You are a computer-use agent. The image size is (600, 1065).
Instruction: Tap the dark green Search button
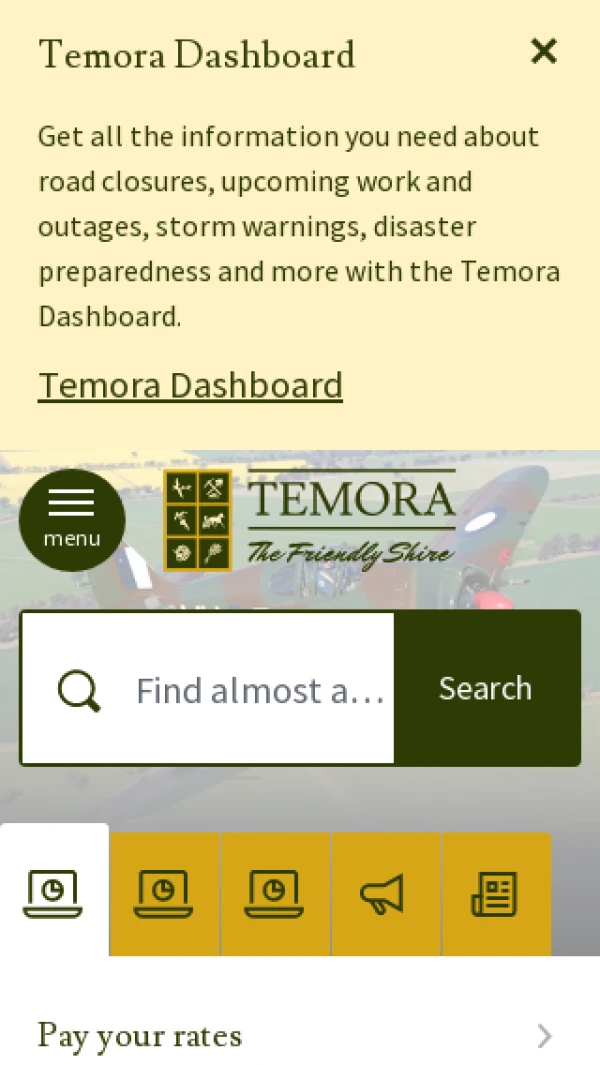486,689
